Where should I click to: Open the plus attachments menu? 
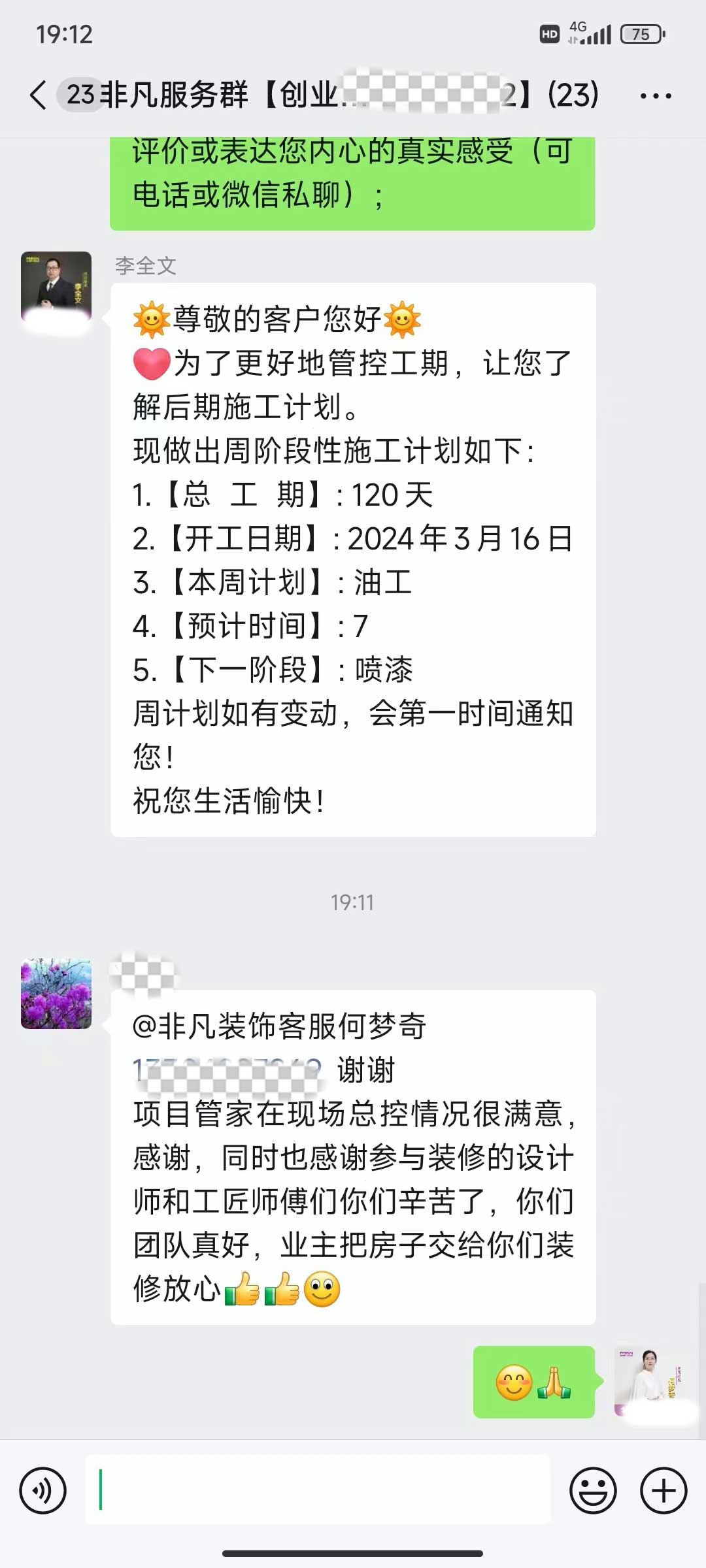[664, 1491]
